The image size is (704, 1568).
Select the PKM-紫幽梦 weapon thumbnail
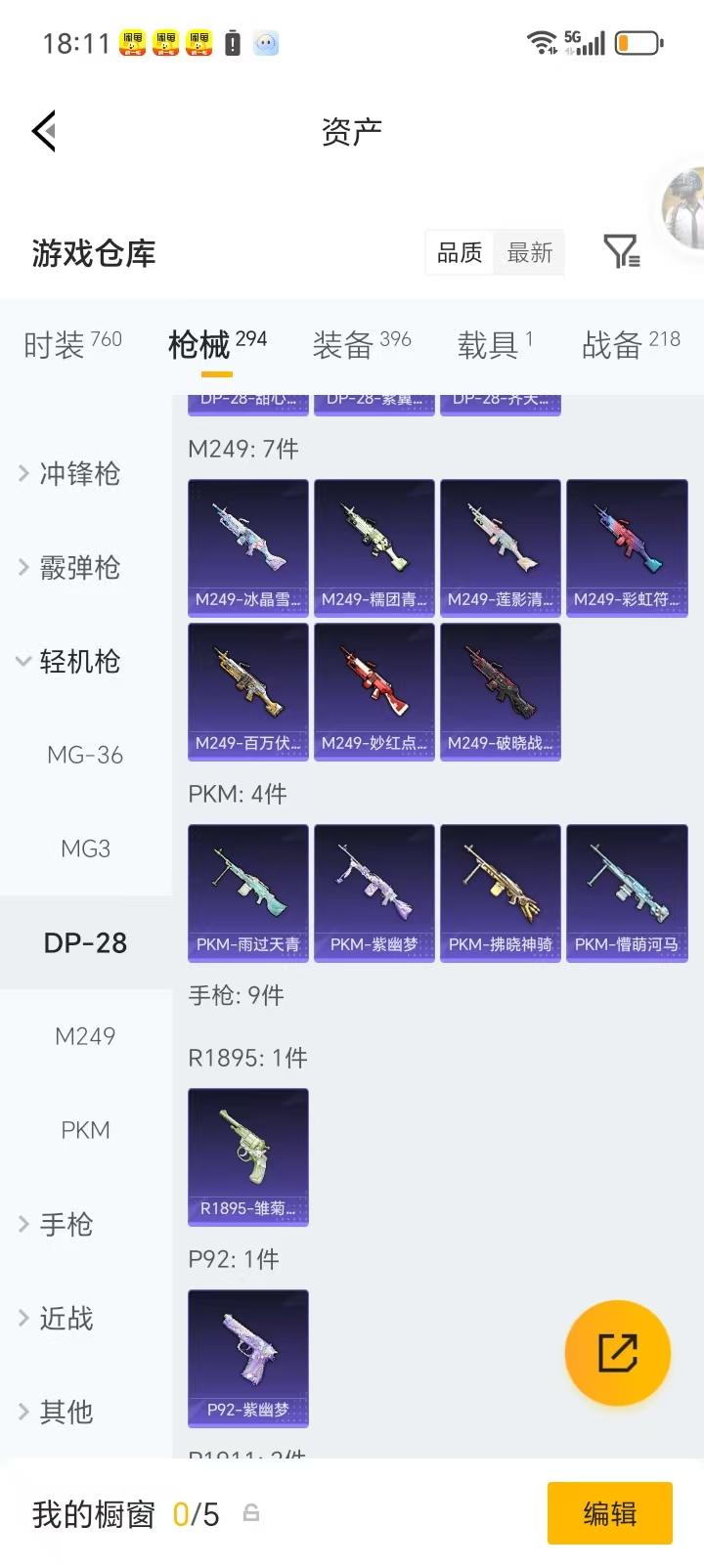click(374, 880)
